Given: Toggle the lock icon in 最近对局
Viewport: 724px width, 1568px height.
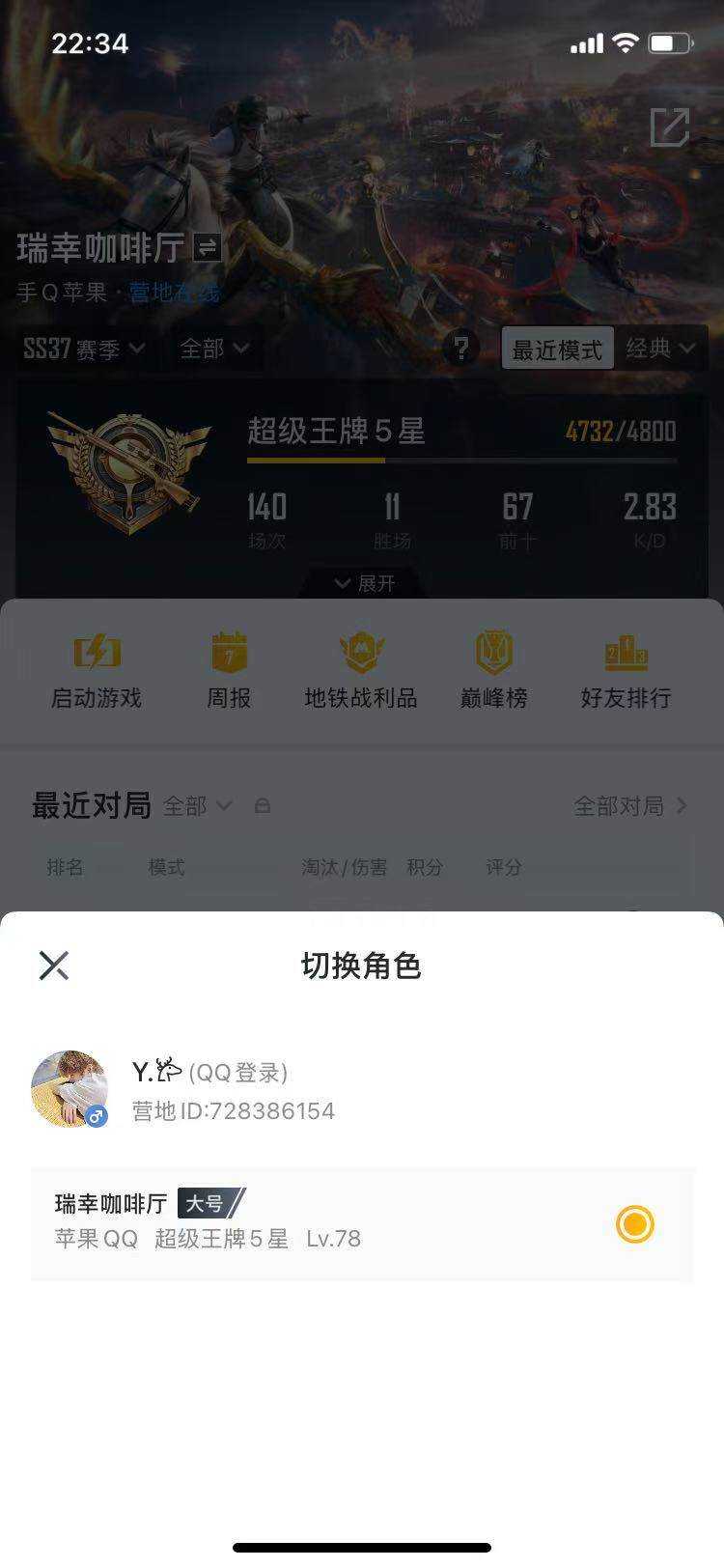Looking at the screenshot, I should pos(264,805).
